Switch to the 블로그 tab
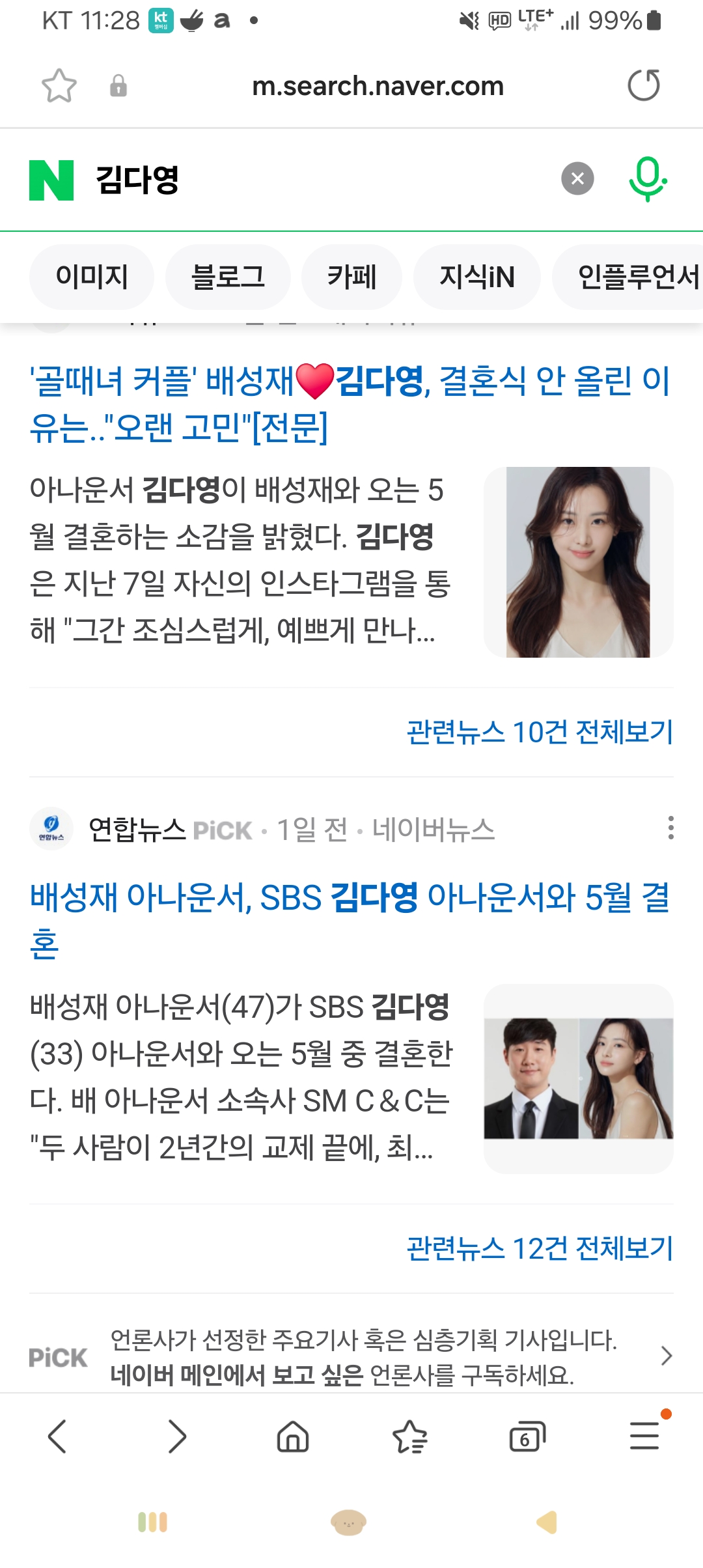 228,277
